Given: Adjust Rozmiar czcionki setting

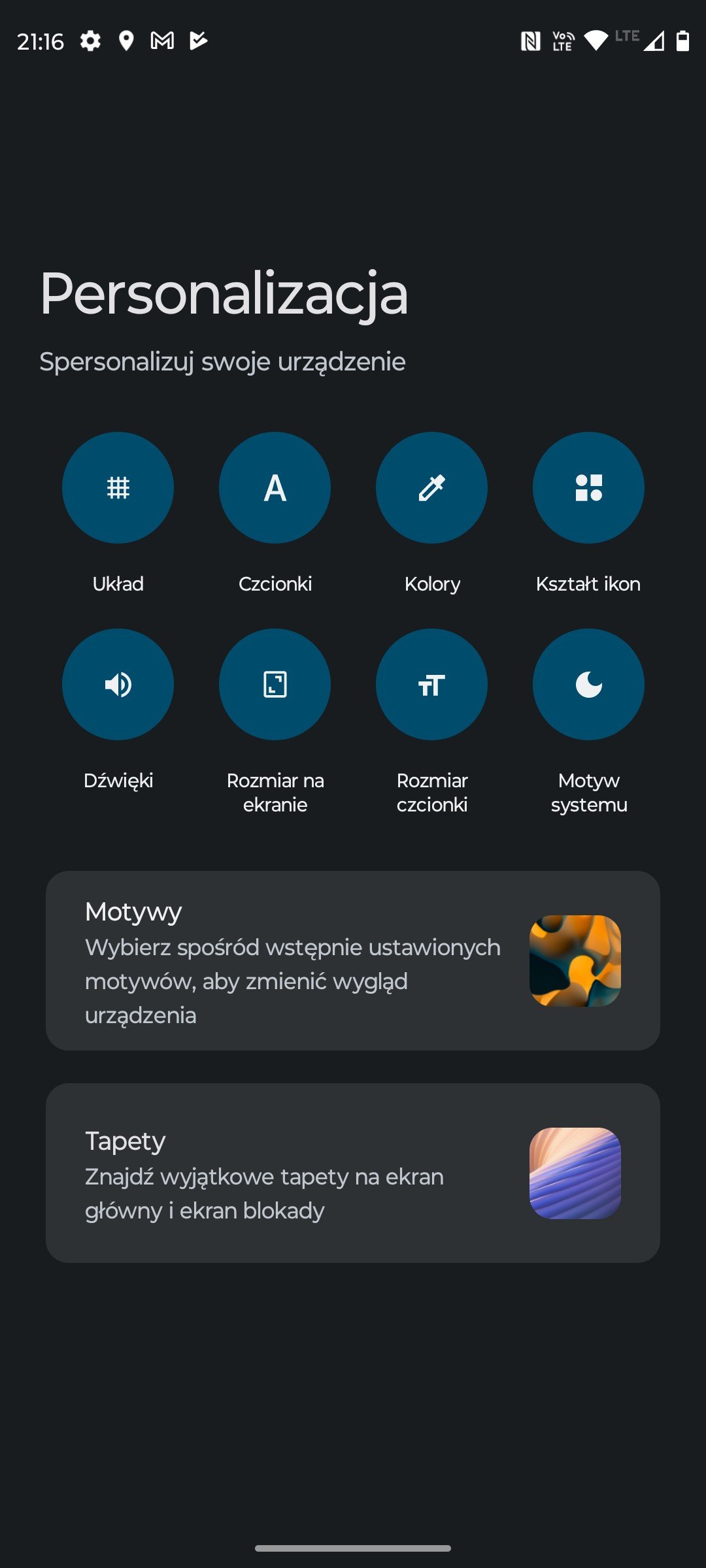Looking at the screenshot, I should 431,684.
